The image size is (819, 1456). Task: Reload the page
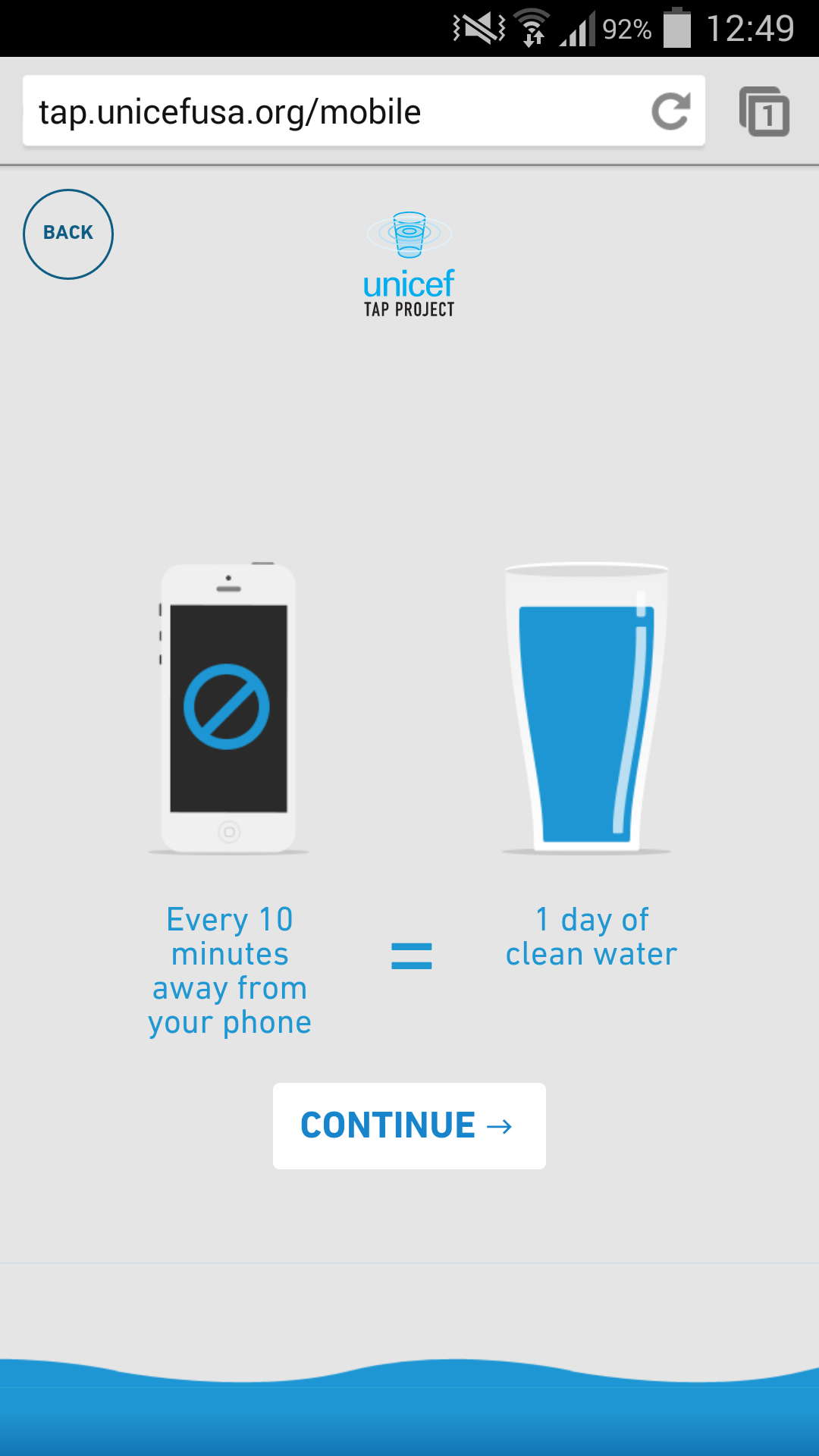[x=670, y=111]
